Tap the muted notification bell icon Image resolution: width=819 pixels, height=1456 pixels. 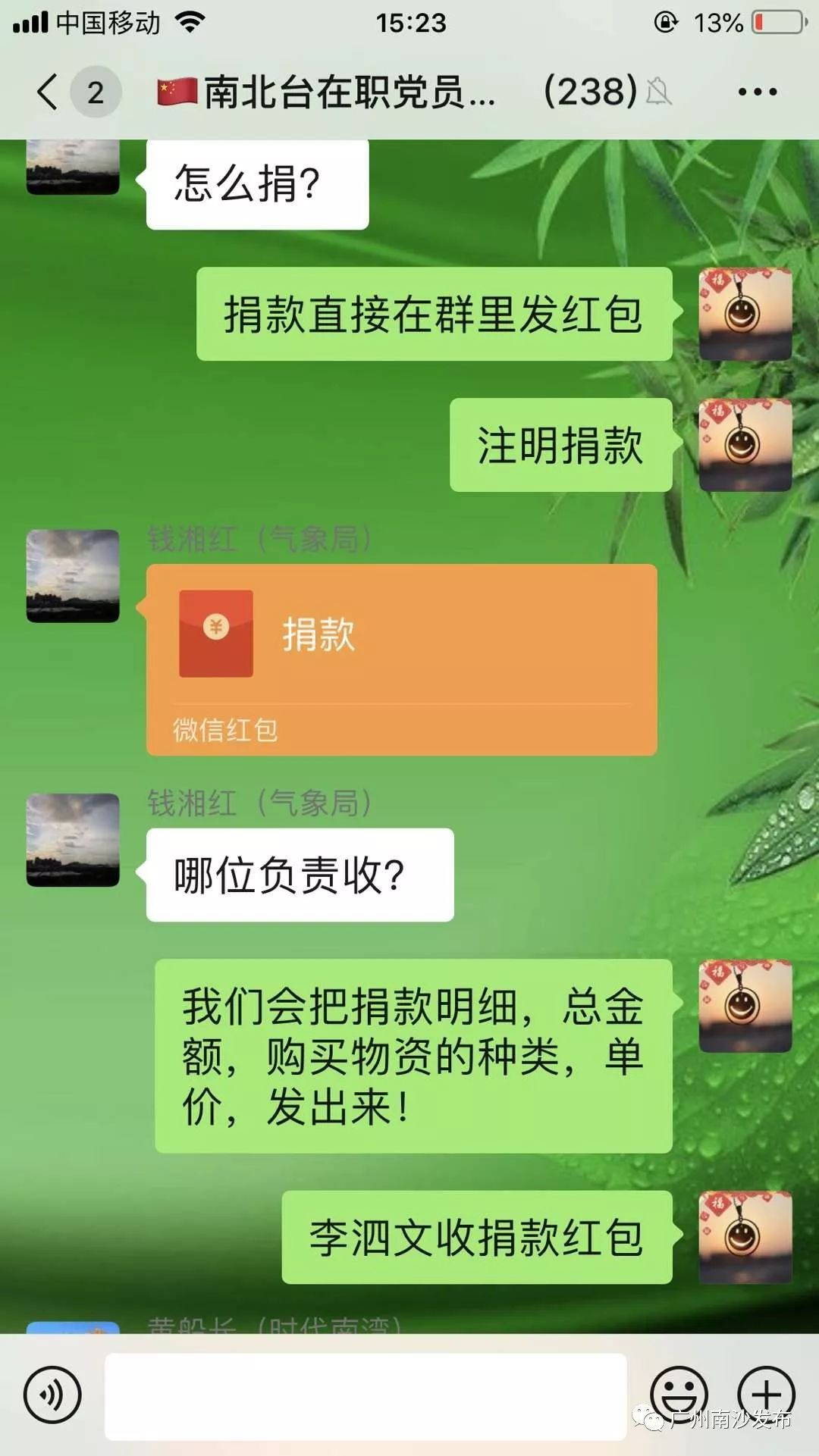659,91
